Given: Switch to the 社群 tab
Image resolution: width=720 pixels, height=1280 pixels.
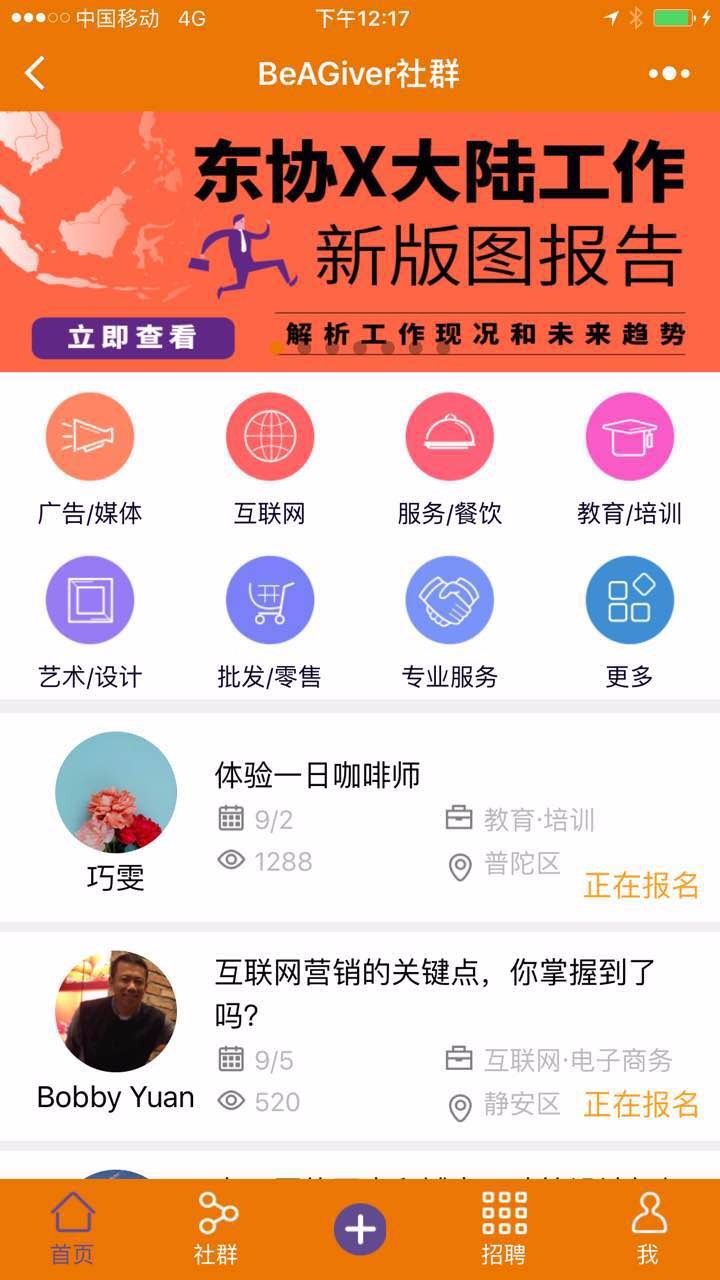Looking at the screenshot, I should coord(217,1229).
